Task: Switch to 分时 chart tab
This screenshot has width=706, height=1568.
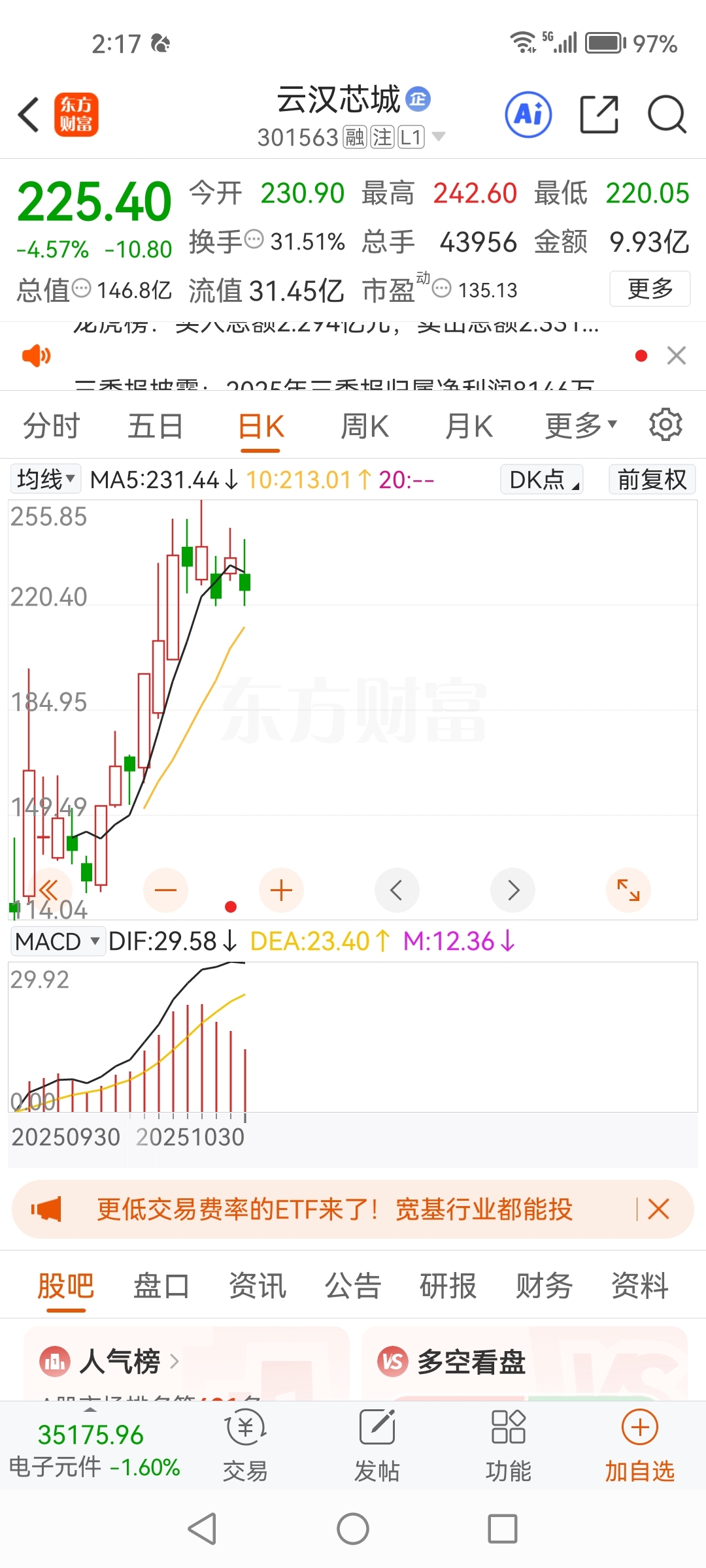Action: coord(51,427)
